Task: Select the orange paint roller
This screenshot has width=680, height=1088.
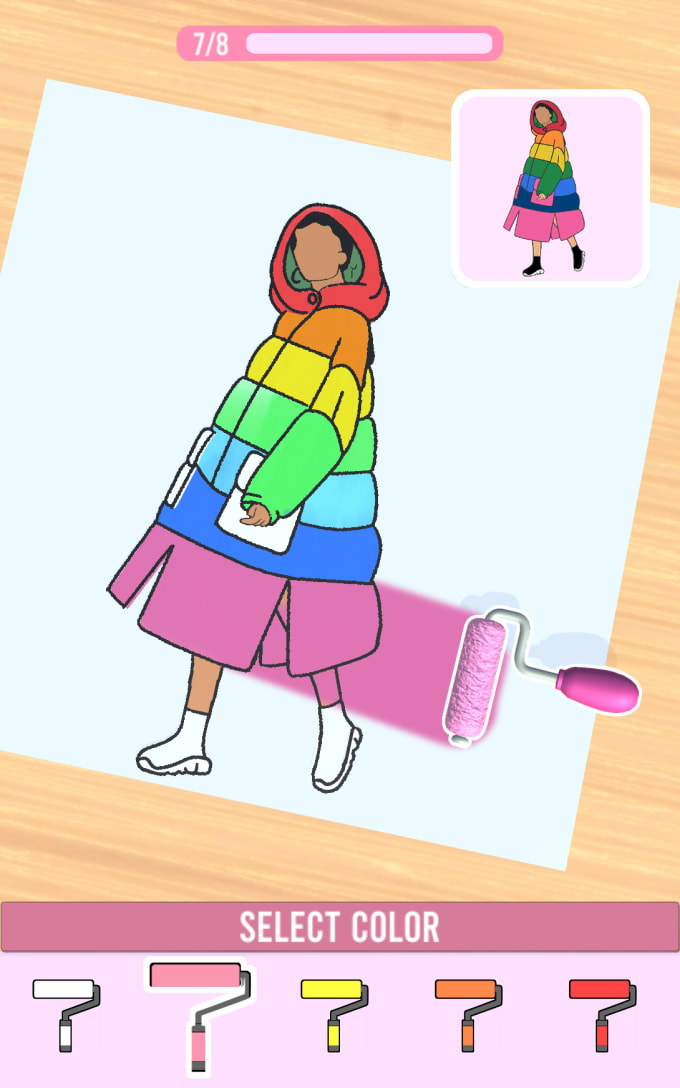Action: [x=468, y=1010]
